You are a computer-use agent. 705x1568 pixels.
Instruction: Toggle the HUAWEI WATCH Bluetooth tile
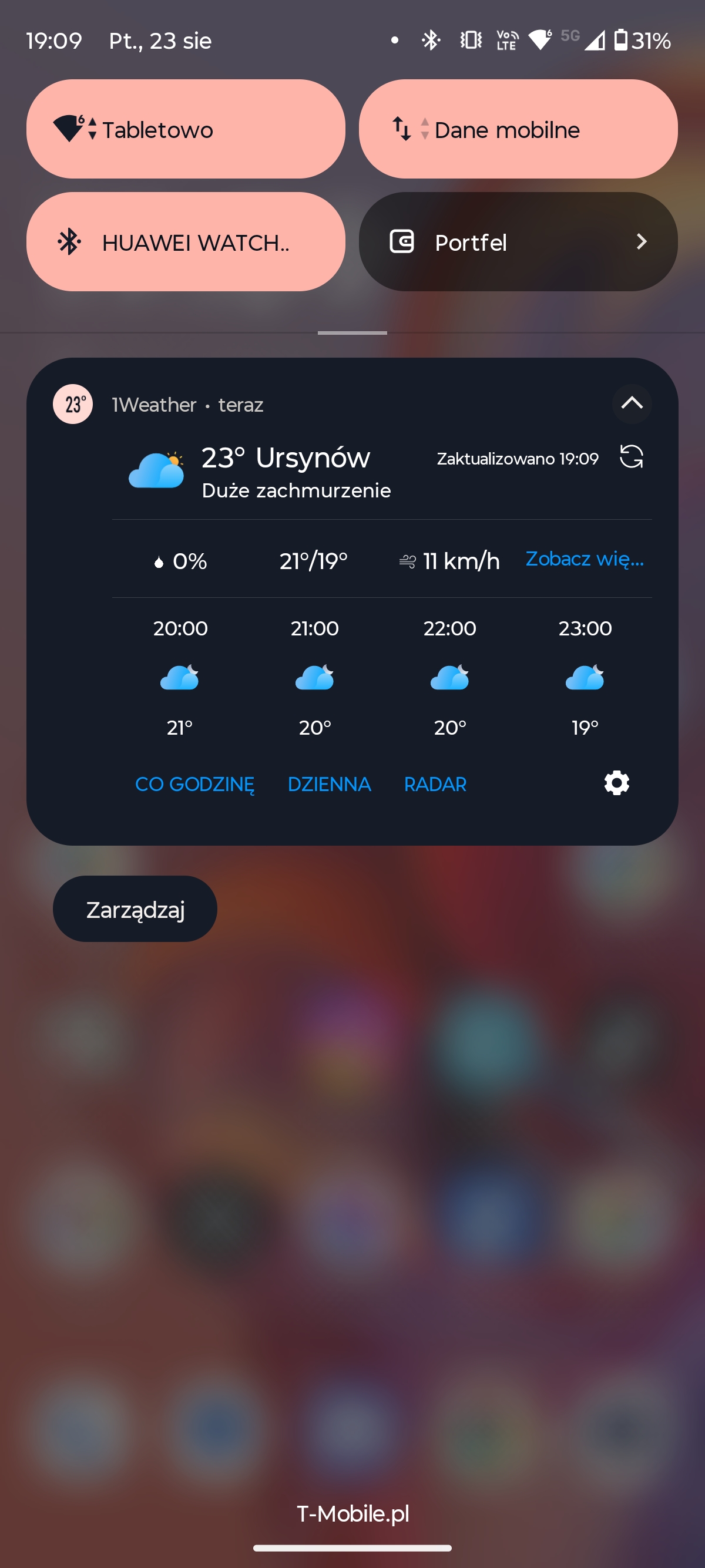pyautogui.click(x=186, y=241)
